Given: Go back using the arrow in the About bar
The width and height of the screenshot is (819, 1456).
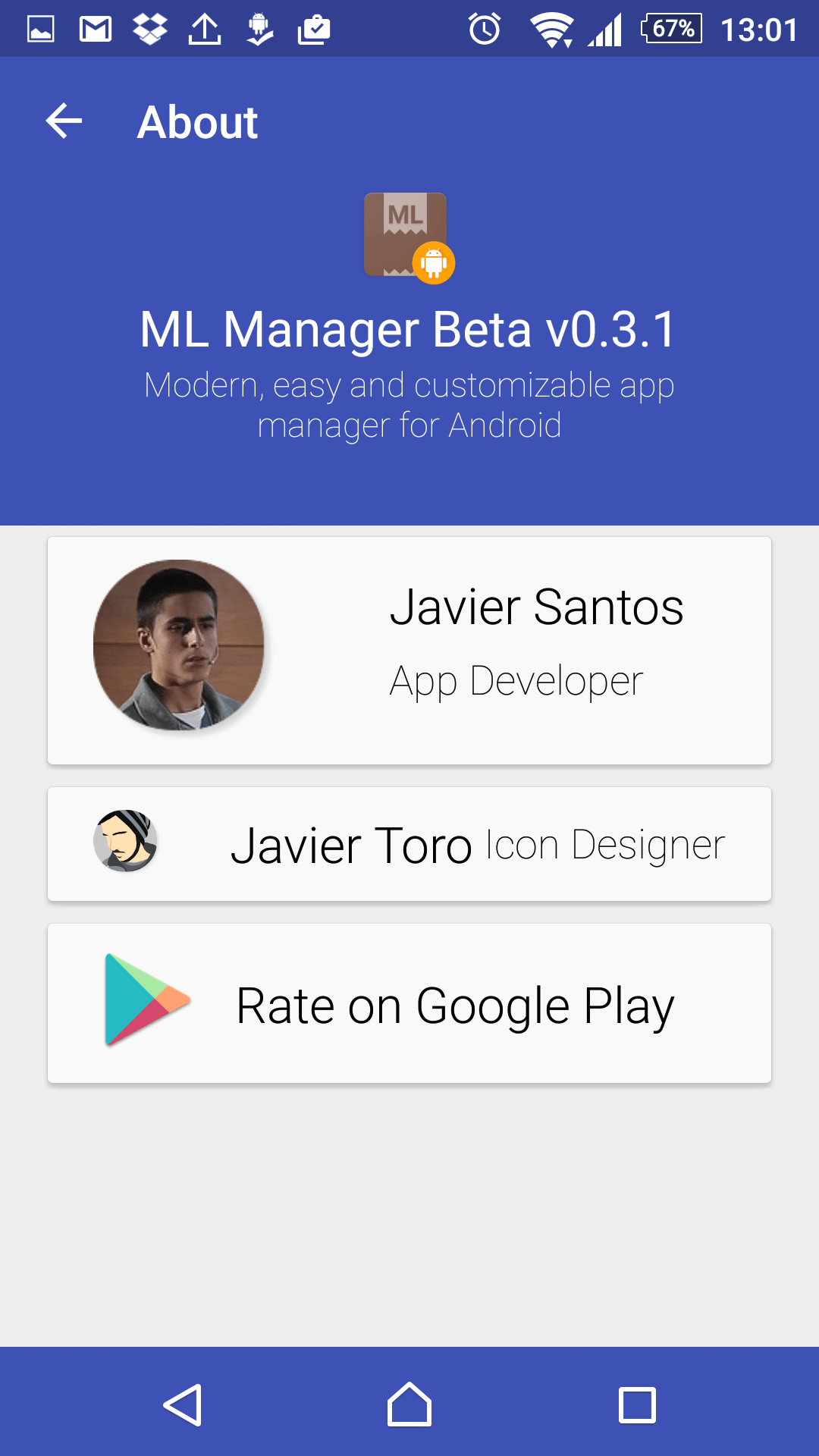Looking at the screenshot, I should 64,121.
